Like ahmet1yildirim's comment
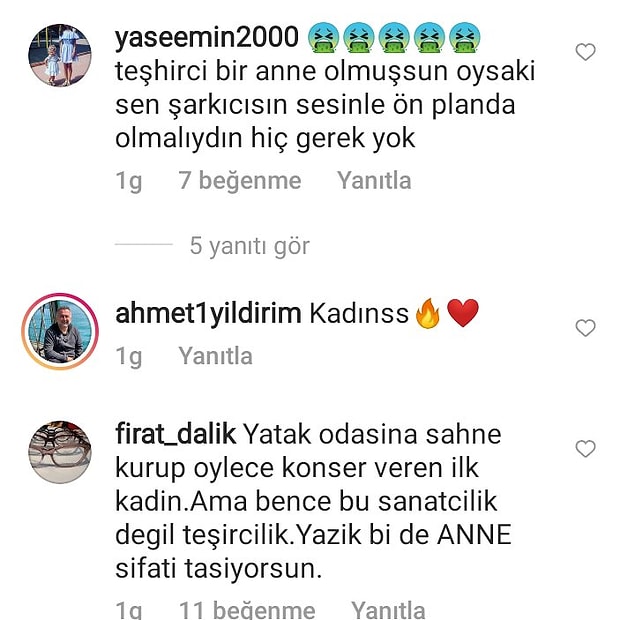 tap(586, 328)
